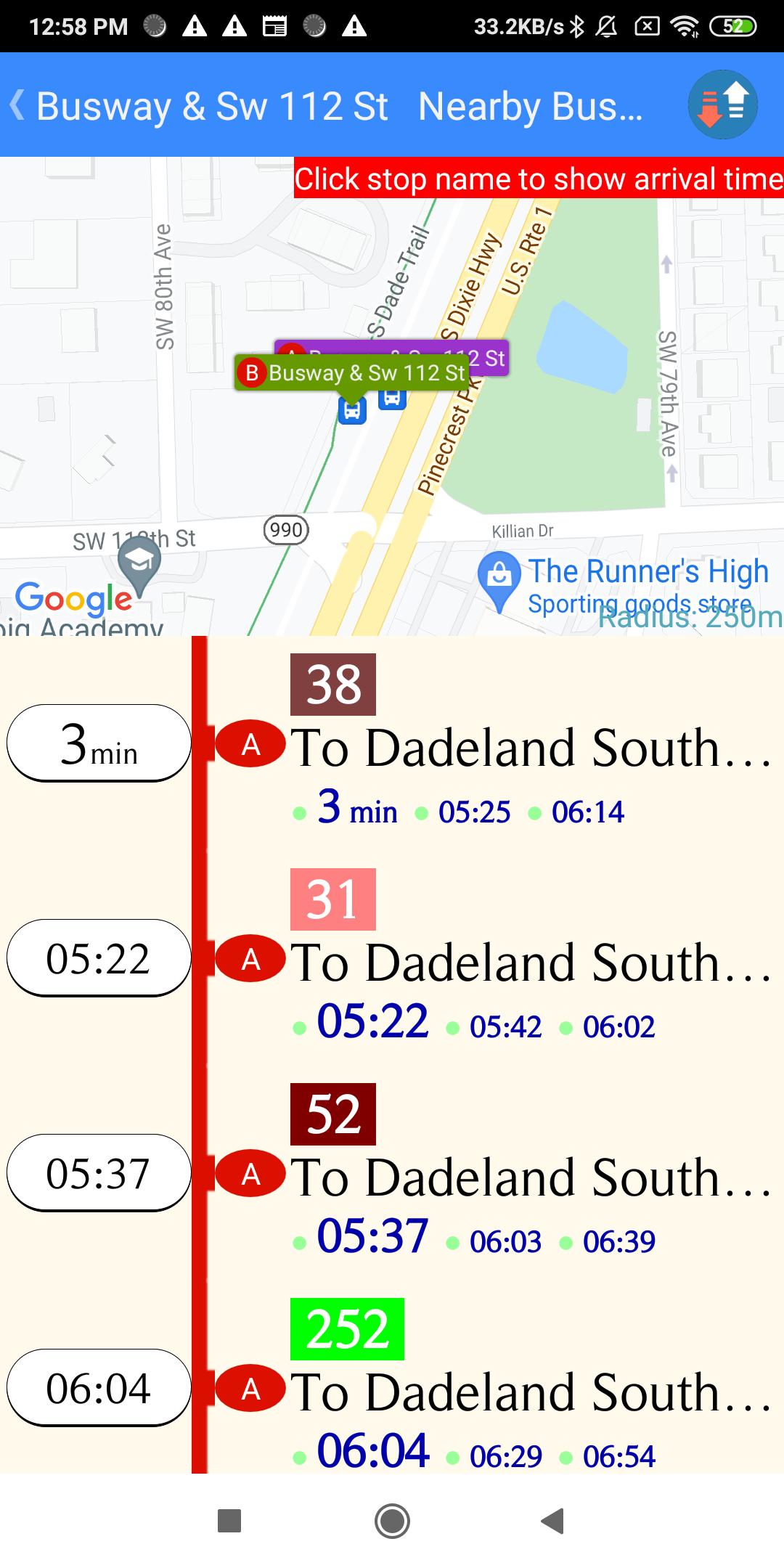Screen dimensions: 784x1568
Task: Open route 252 to Dadeland South
Action: pyautogui.click(x=530, y=1392)
